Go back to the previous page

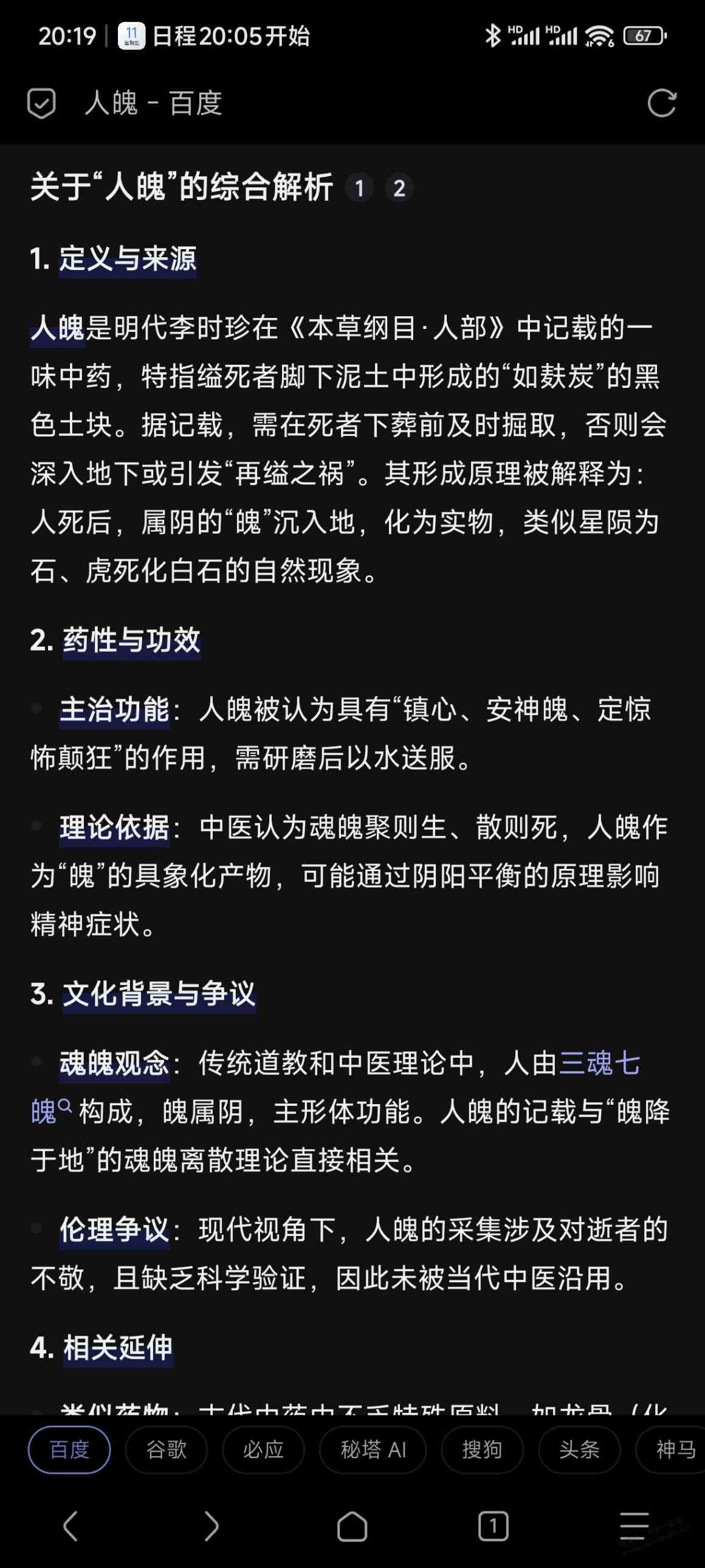tap(70, 1525)
